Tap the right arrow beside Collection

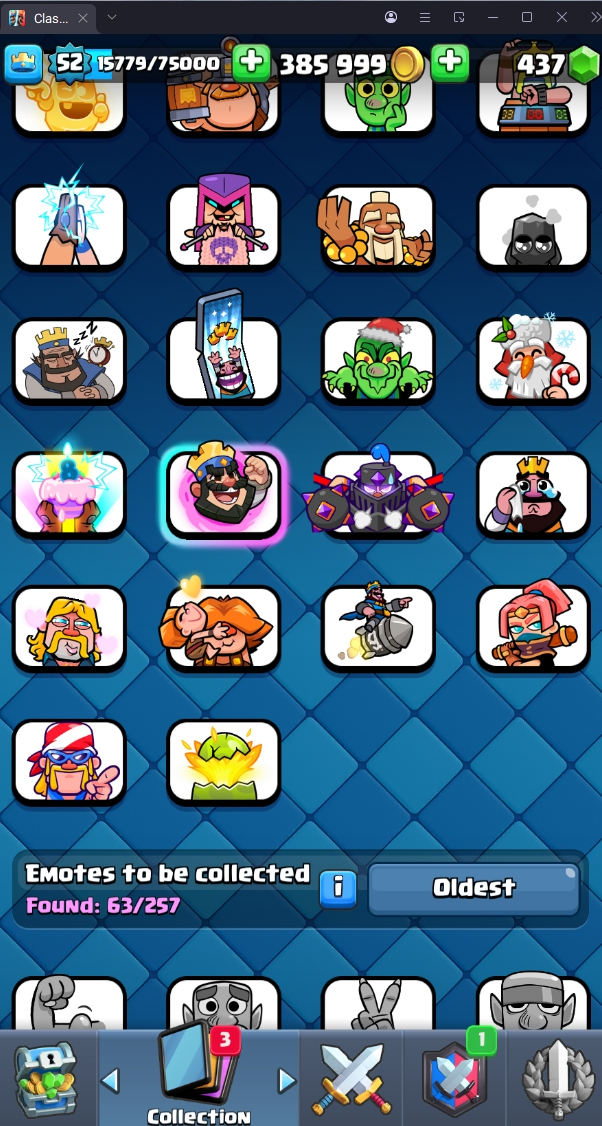287,1080
